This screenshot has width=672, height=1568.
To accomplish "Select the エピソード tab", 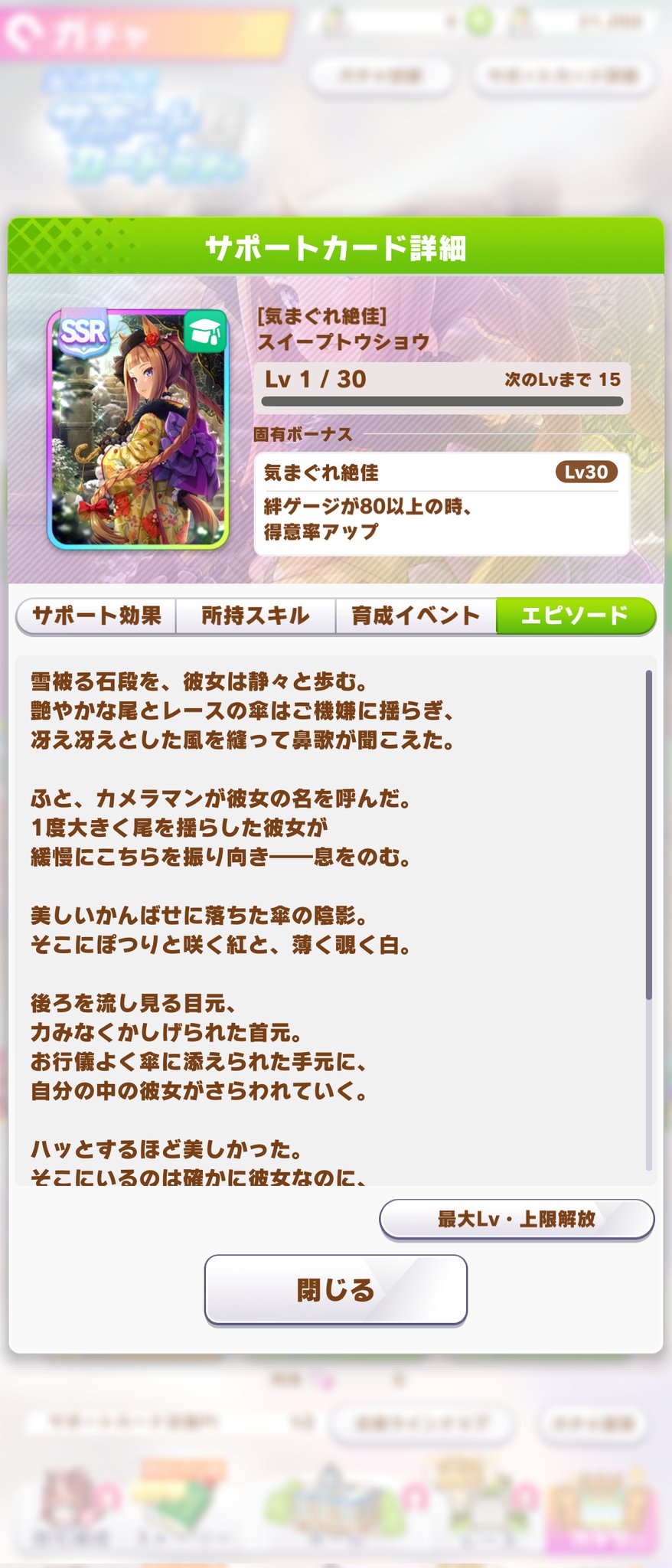I will [575, 616].
